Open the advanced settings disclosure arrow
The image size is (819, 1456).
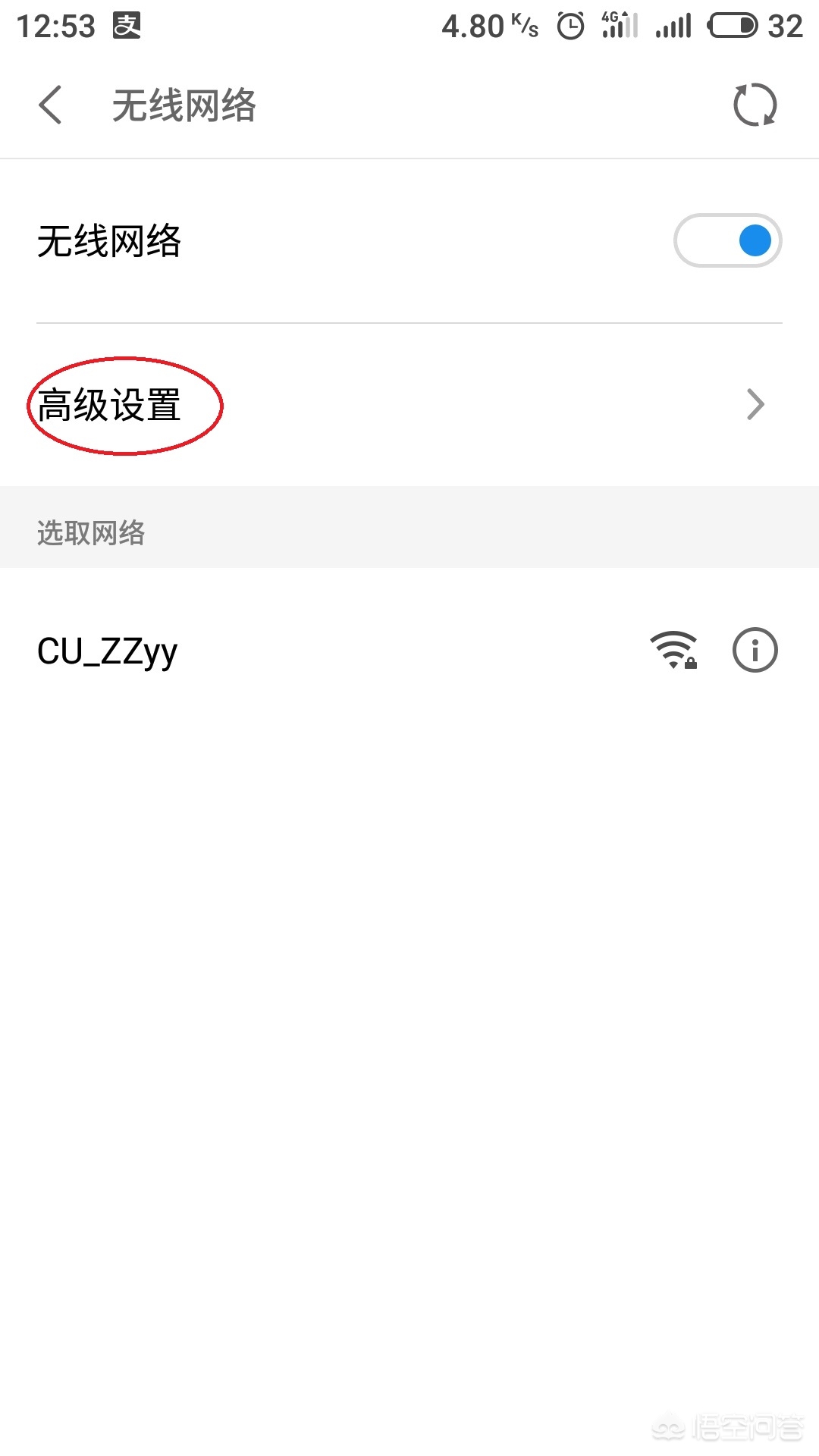point(755,404)
